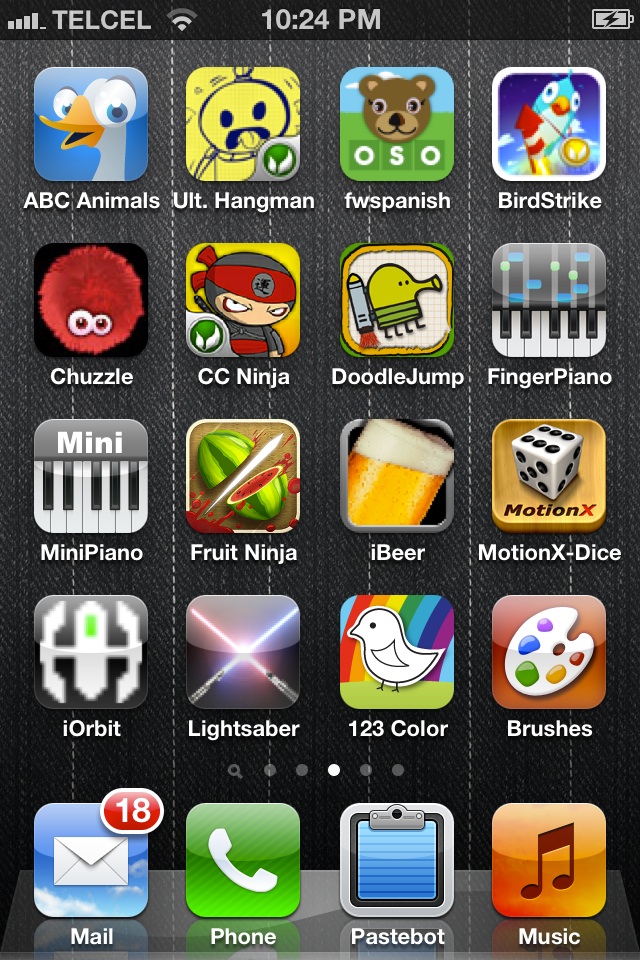Start the CC Ninja app
The height and width of the screenshot is (960, 640).
tap(243, 300)
